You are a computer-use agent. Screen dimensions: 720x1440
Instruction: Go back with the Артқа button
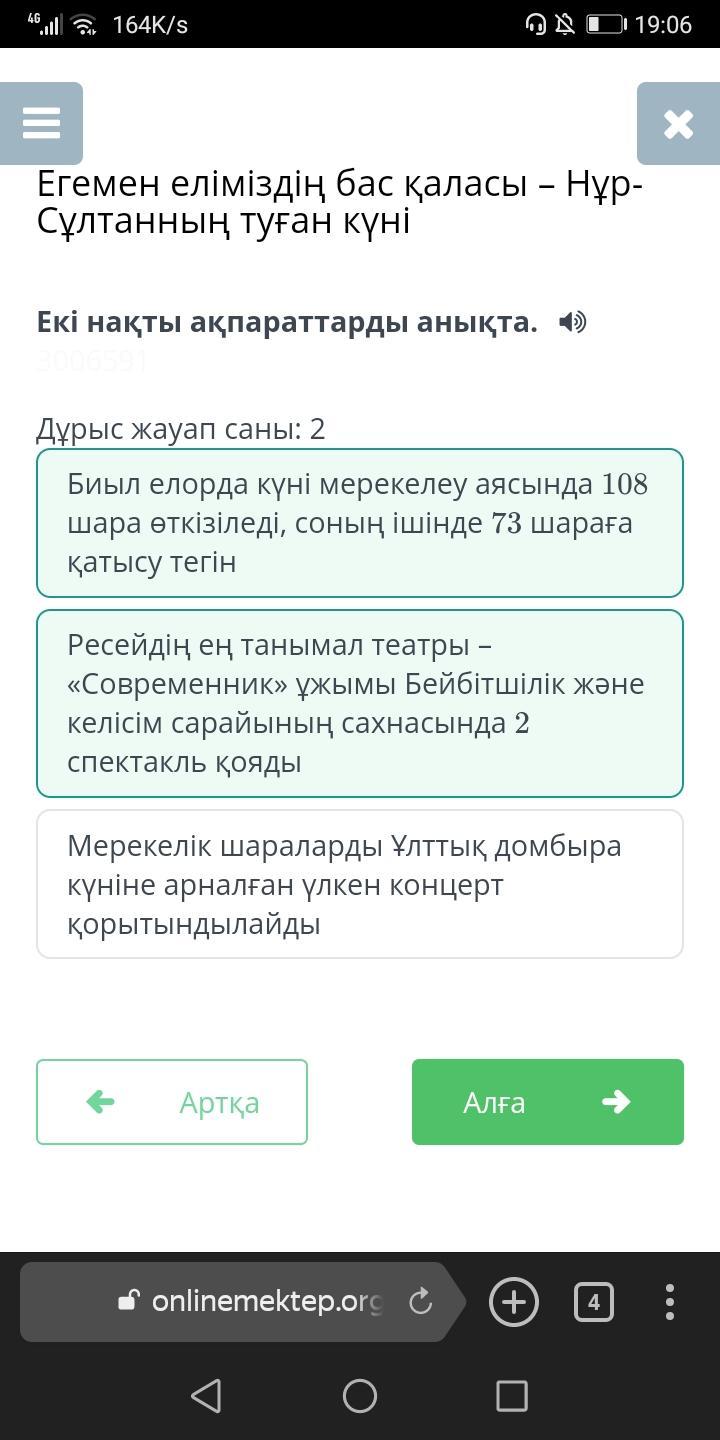[172, 1102]
